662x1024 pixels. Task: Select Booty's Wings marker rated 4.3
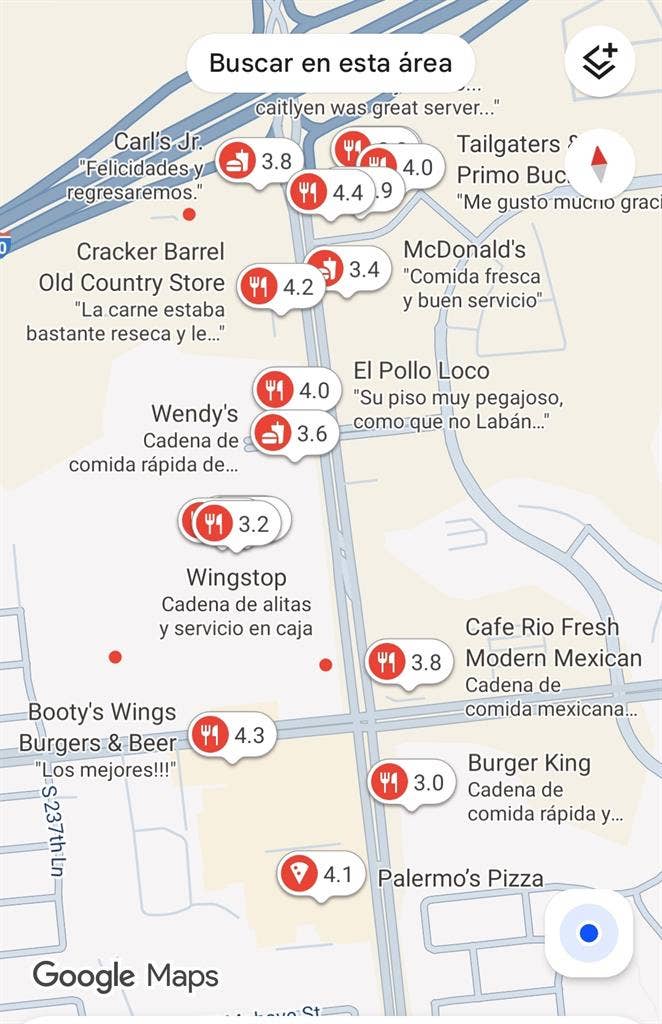point(229,735)
